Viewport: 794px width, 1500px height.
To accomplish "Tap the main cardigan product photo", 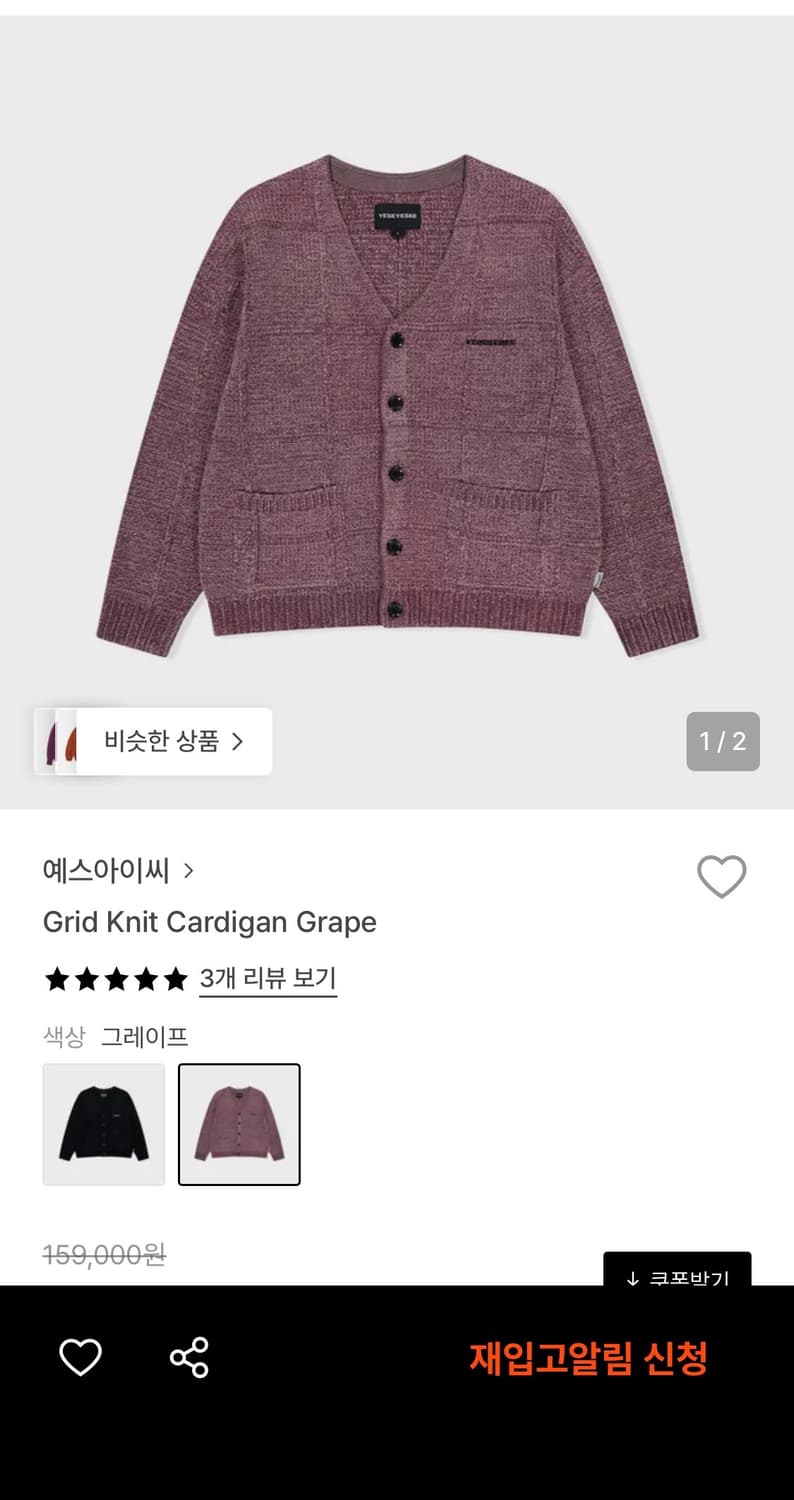I will pyautogui.click(x=397, y=400).
